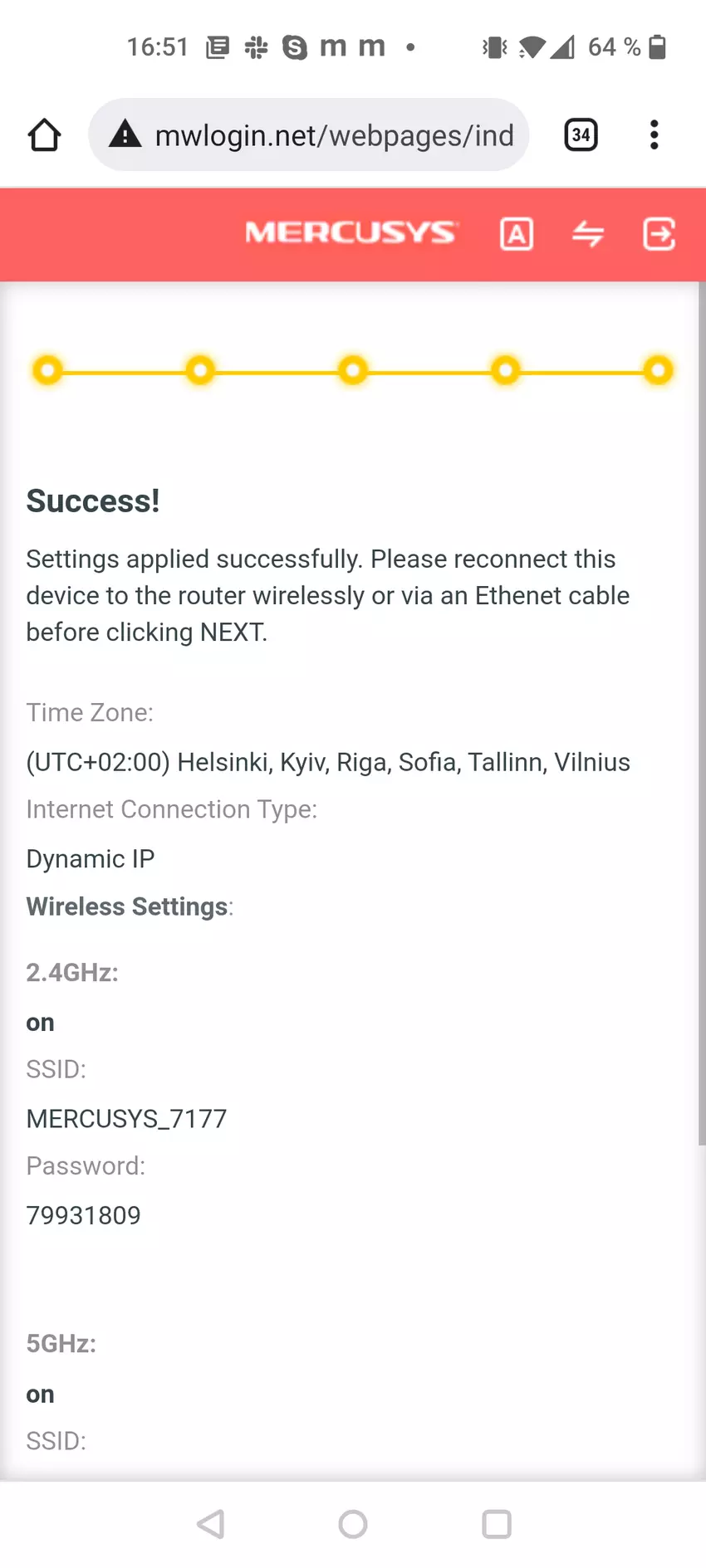Go back using the system back button

pyautogui.click(x=211, y=1523)
